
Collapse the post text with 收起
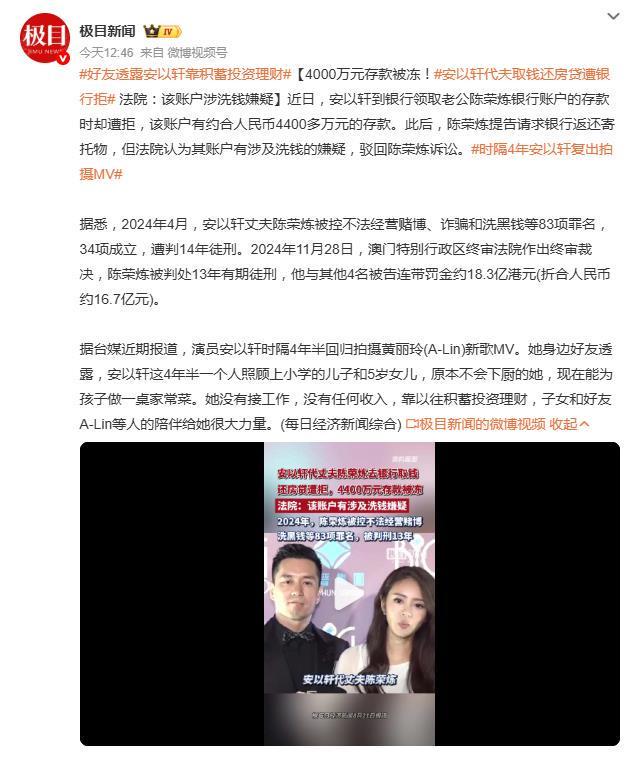569,424
